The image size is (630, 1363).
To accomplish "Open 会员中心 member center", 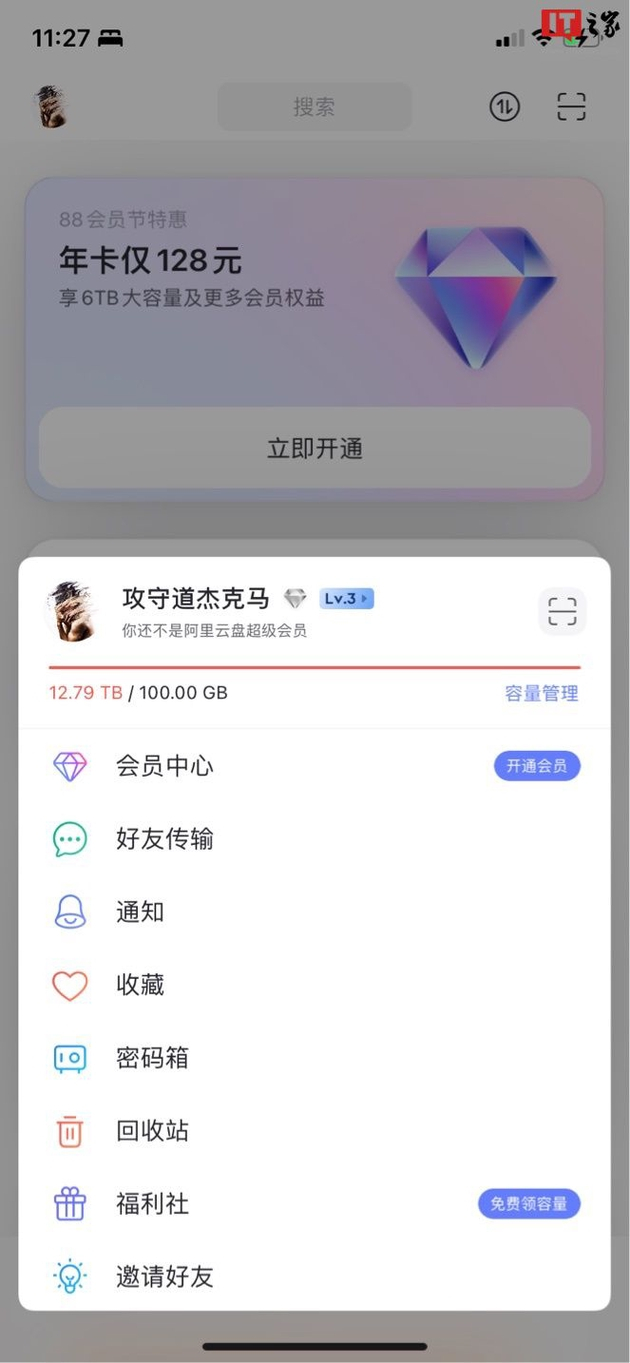I will (x=165, y=767).
